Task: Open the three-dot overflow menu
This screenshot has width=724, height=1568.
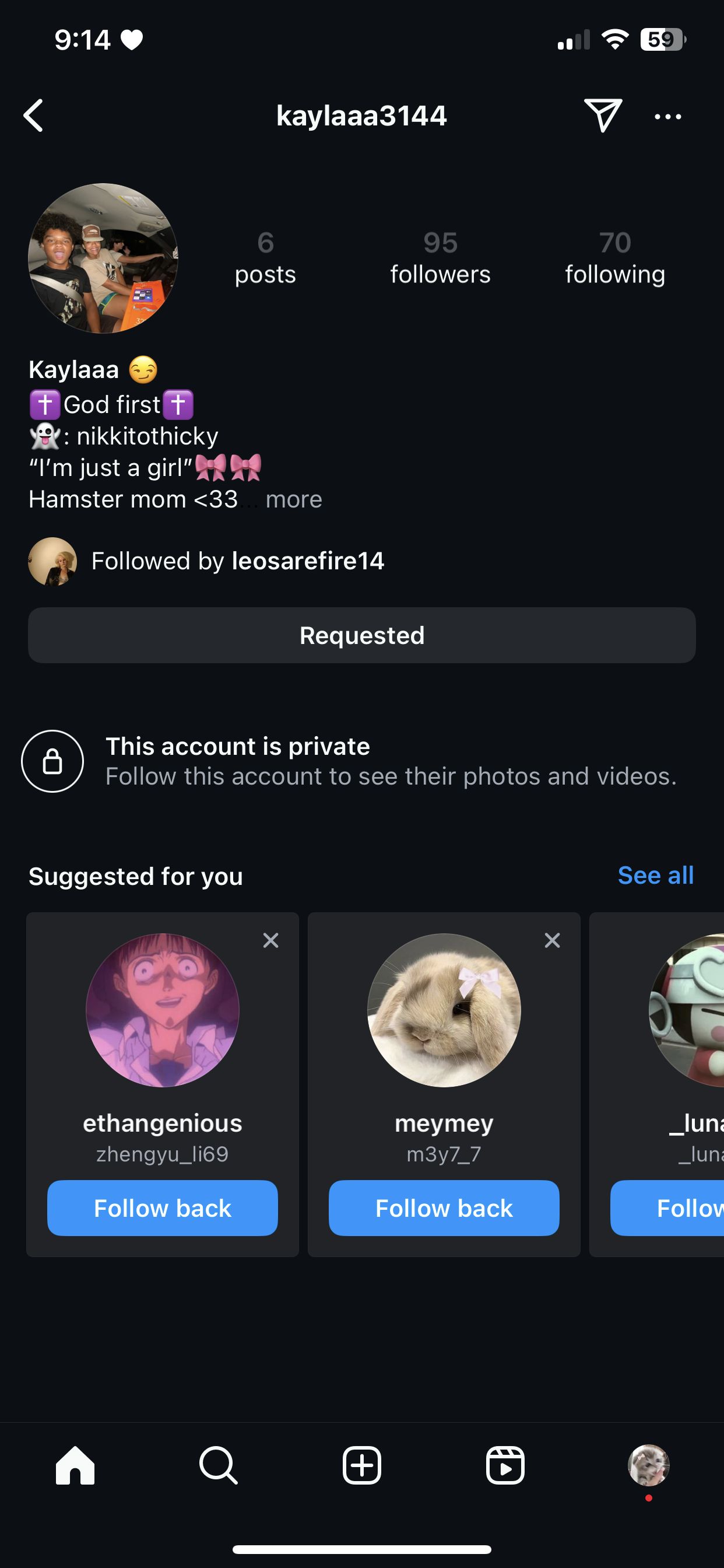Action: [667, 116]
